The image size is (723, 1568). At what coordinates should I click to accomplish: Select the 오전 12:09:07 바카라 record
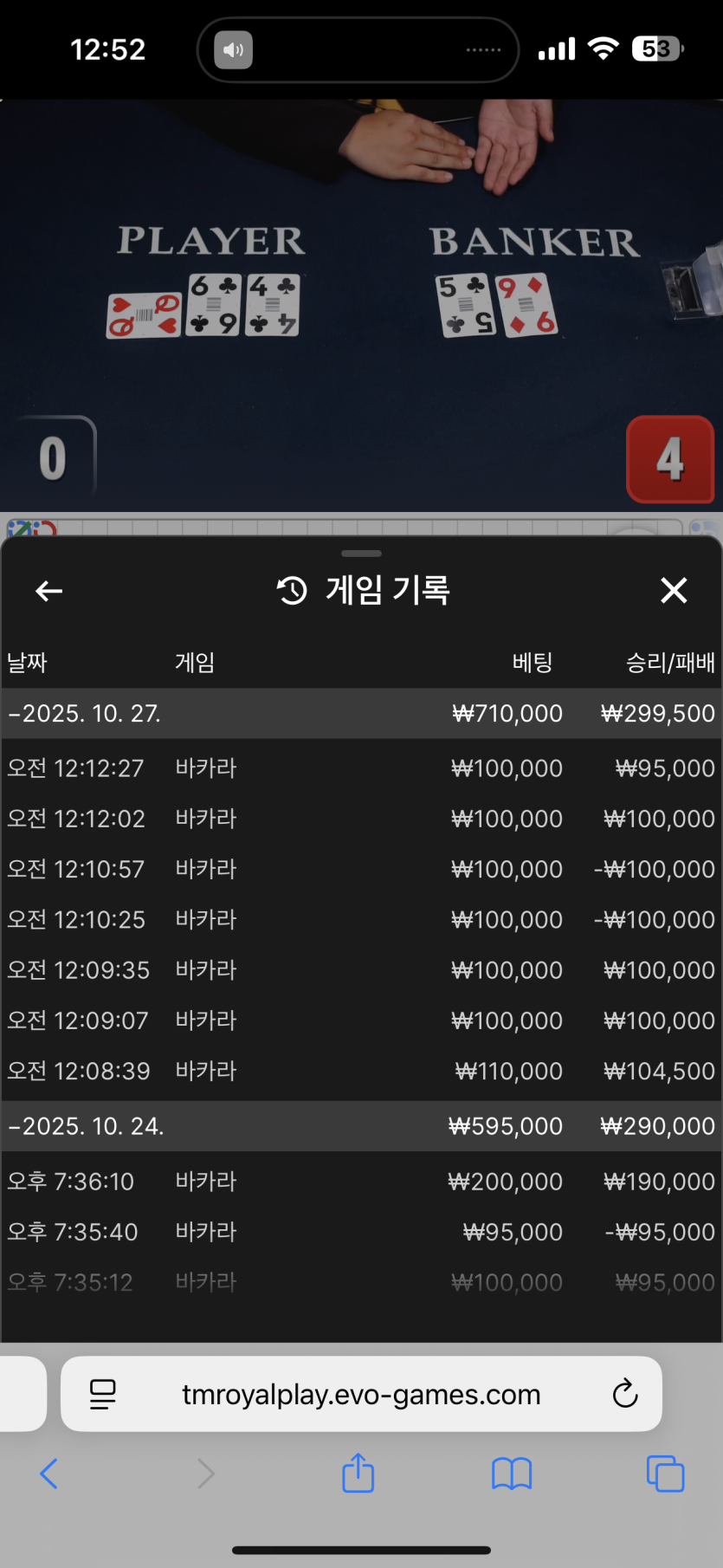pos(361,1020)
